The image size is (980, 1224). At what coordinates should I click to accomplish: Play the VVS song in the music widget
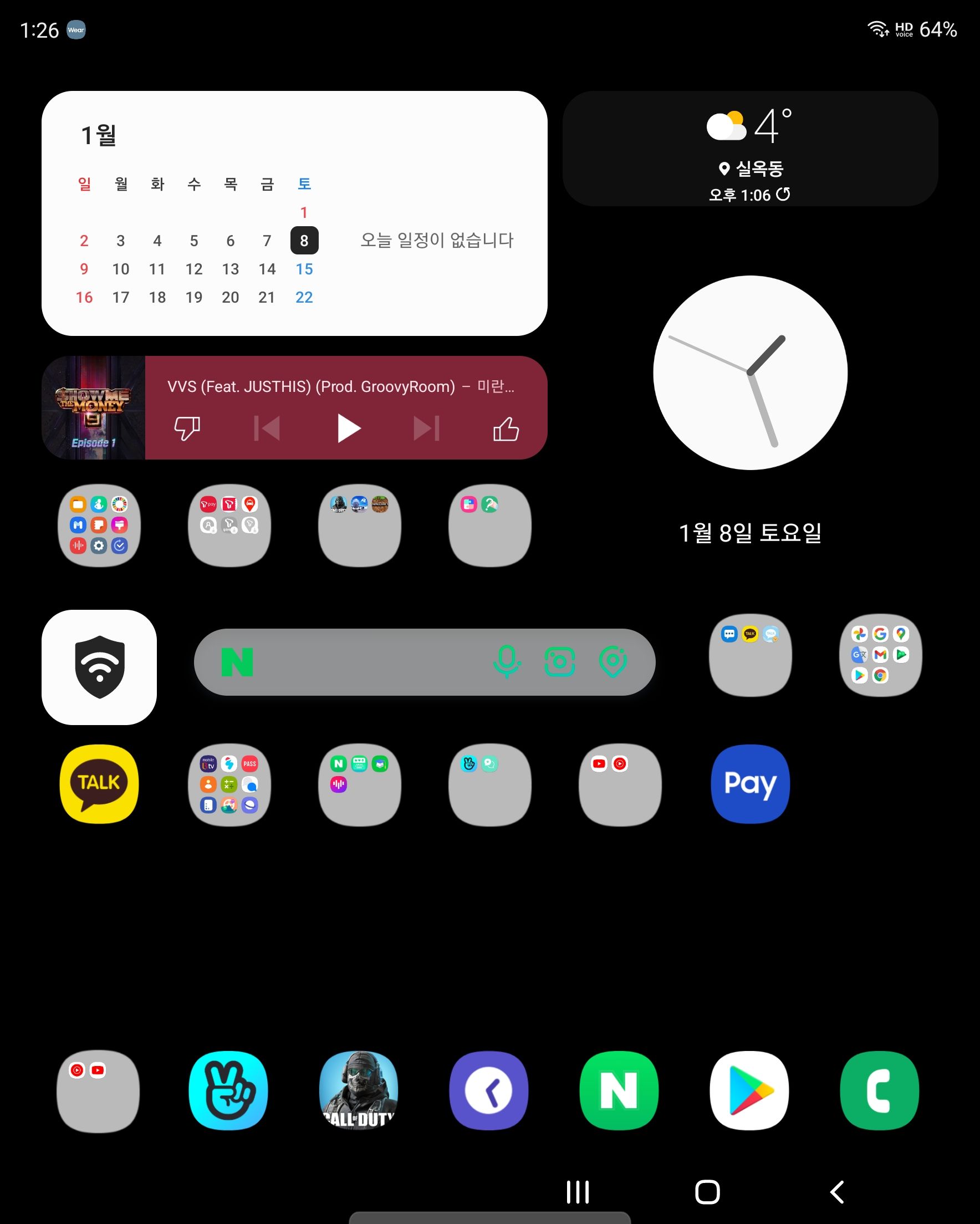tap(348, 429)
